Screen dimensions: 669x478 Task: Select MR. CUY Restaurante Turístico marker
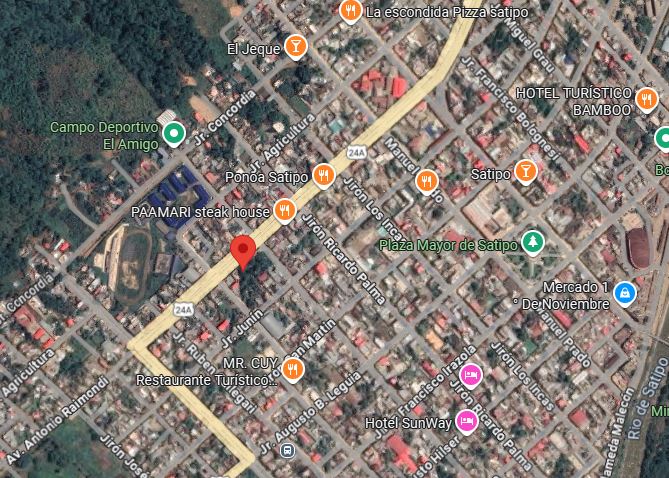(x=292, y=369)
